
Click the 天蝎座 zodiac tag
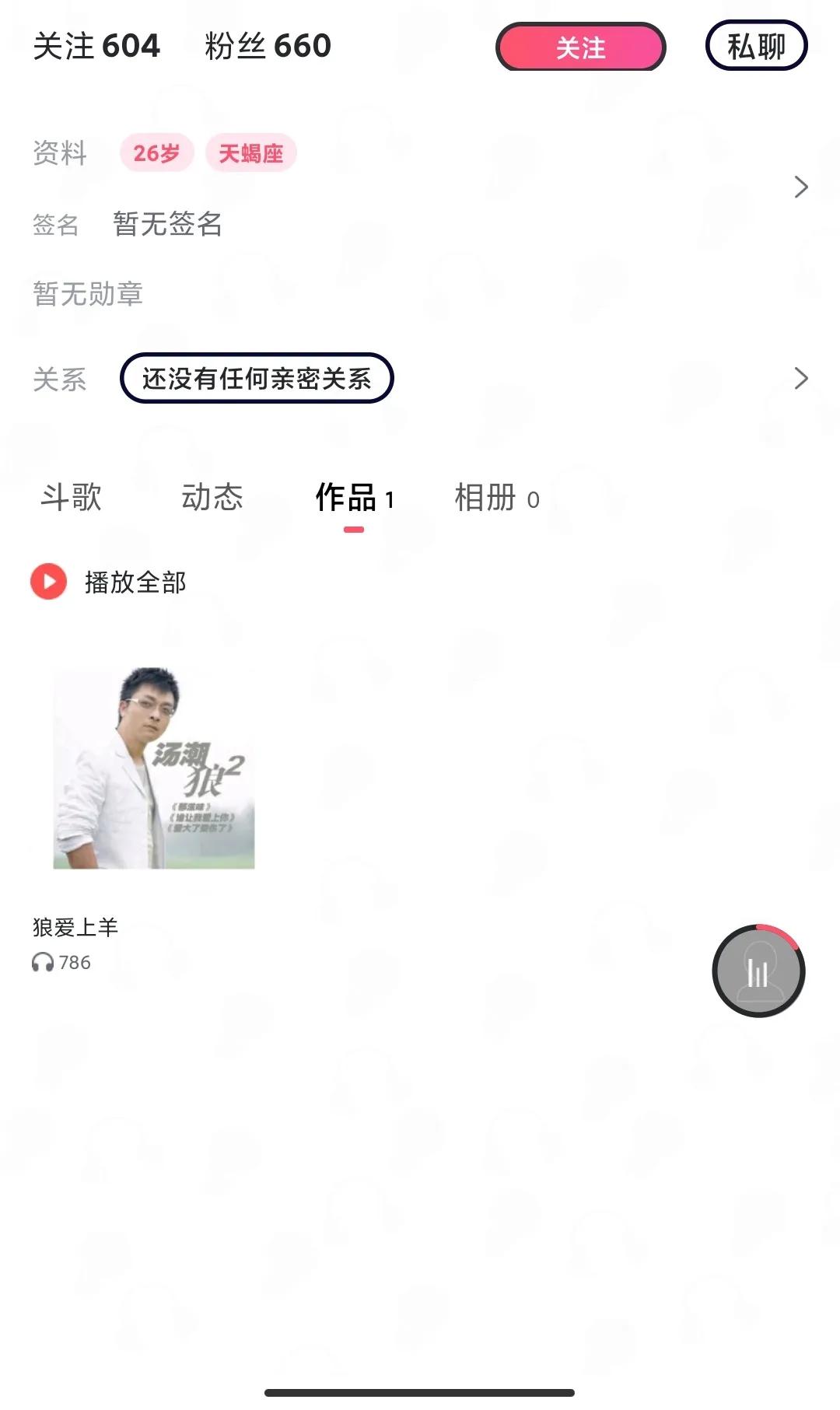(x=250, y=153)
